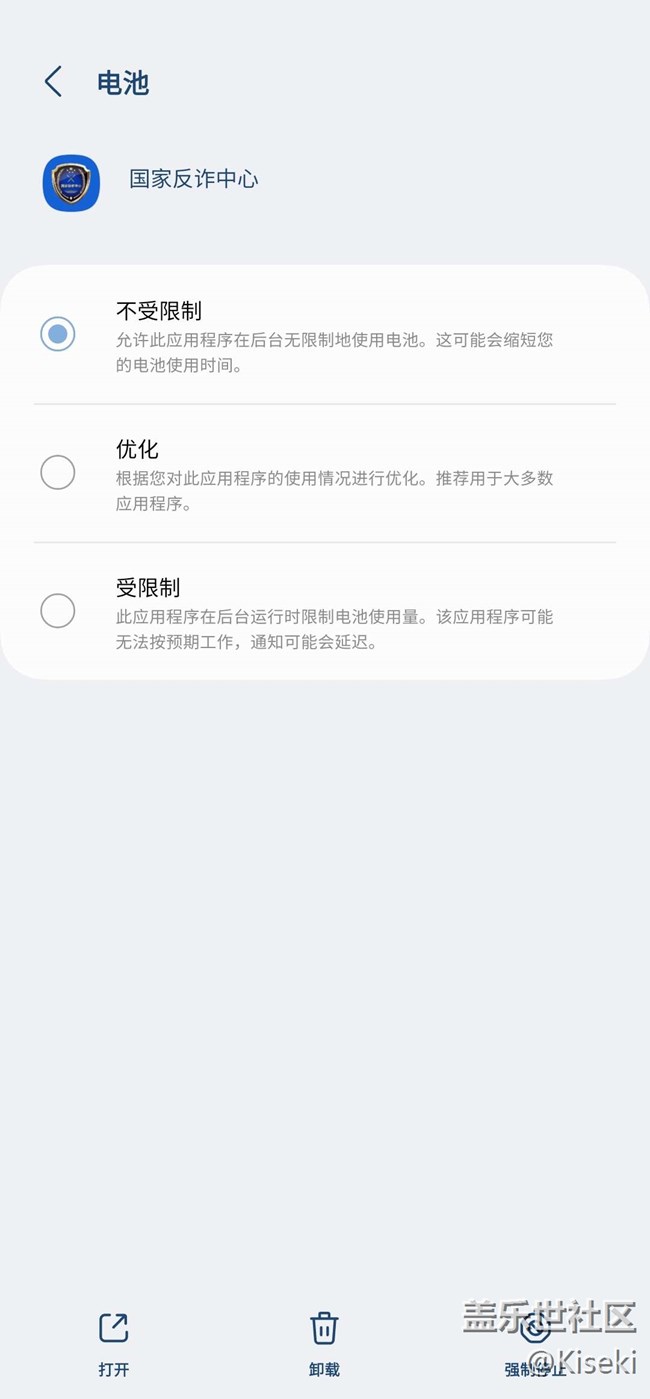The image size is (650, 1399).
Task: Force stop the app with 强制停止
Action: point(535,1342)
